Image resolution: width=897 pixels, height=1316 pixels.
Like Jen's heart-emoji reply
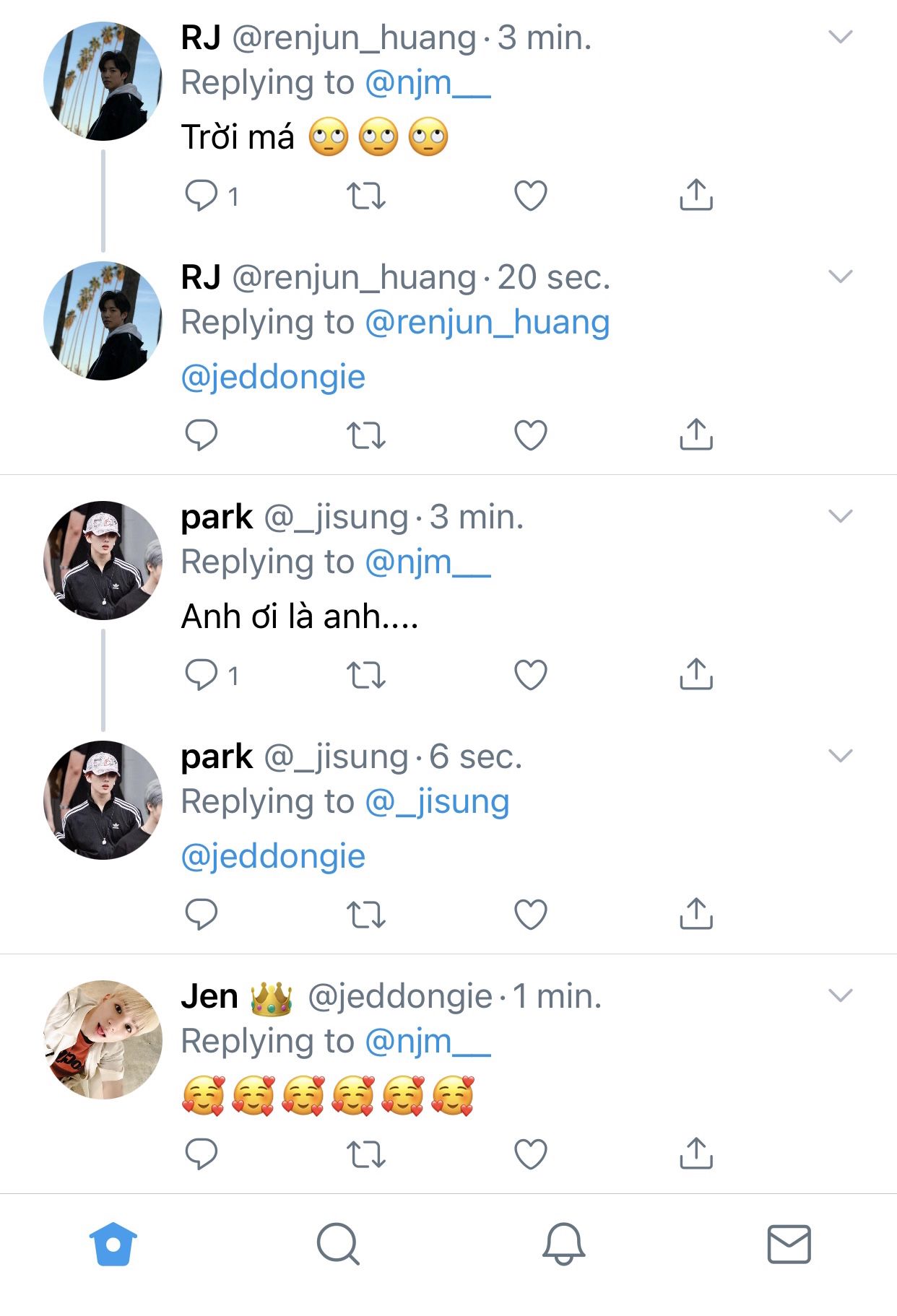point(530,1154)
